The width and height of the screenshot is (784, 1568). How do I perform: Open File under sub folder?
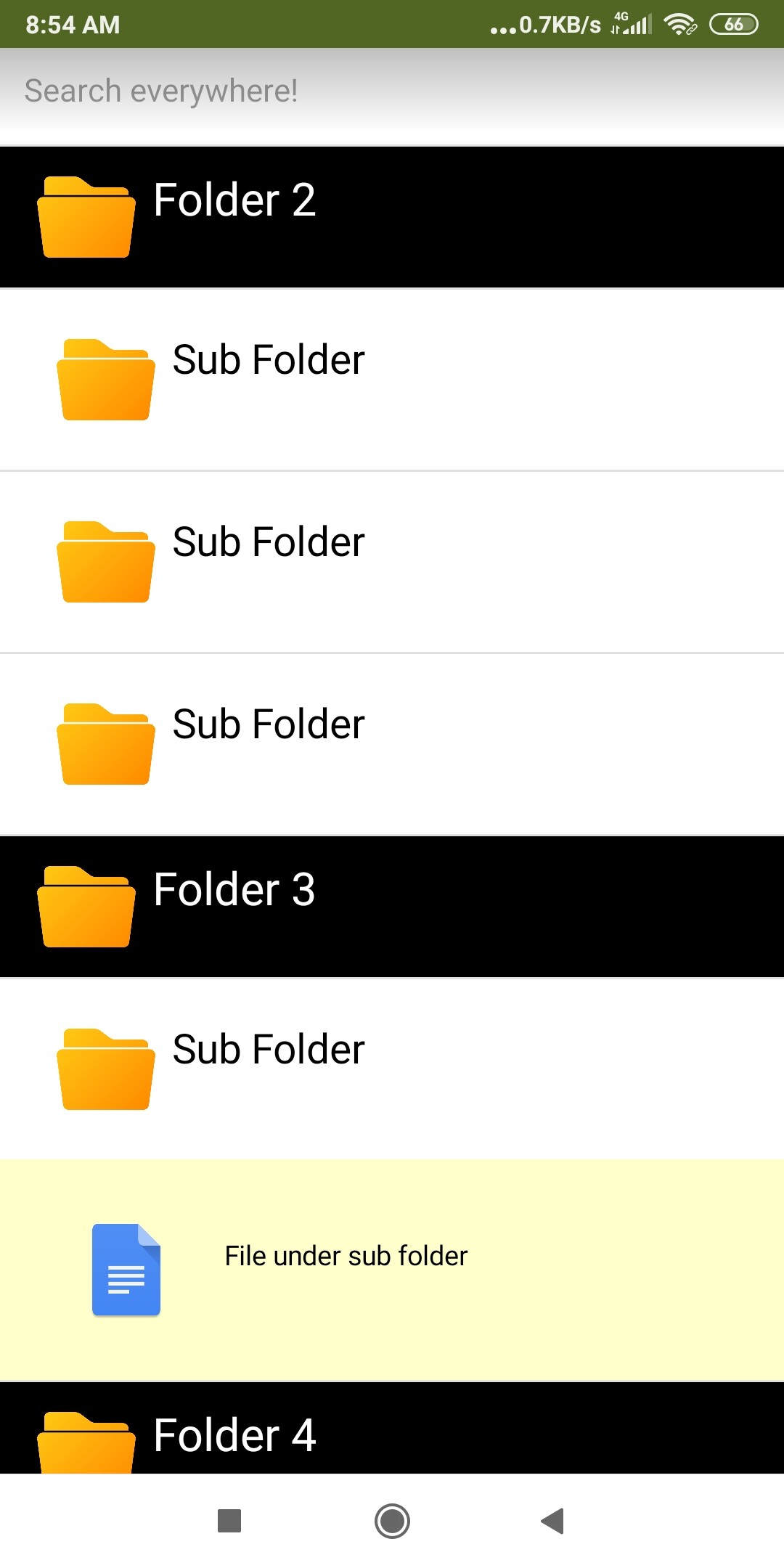click(x=392, y=1269)
